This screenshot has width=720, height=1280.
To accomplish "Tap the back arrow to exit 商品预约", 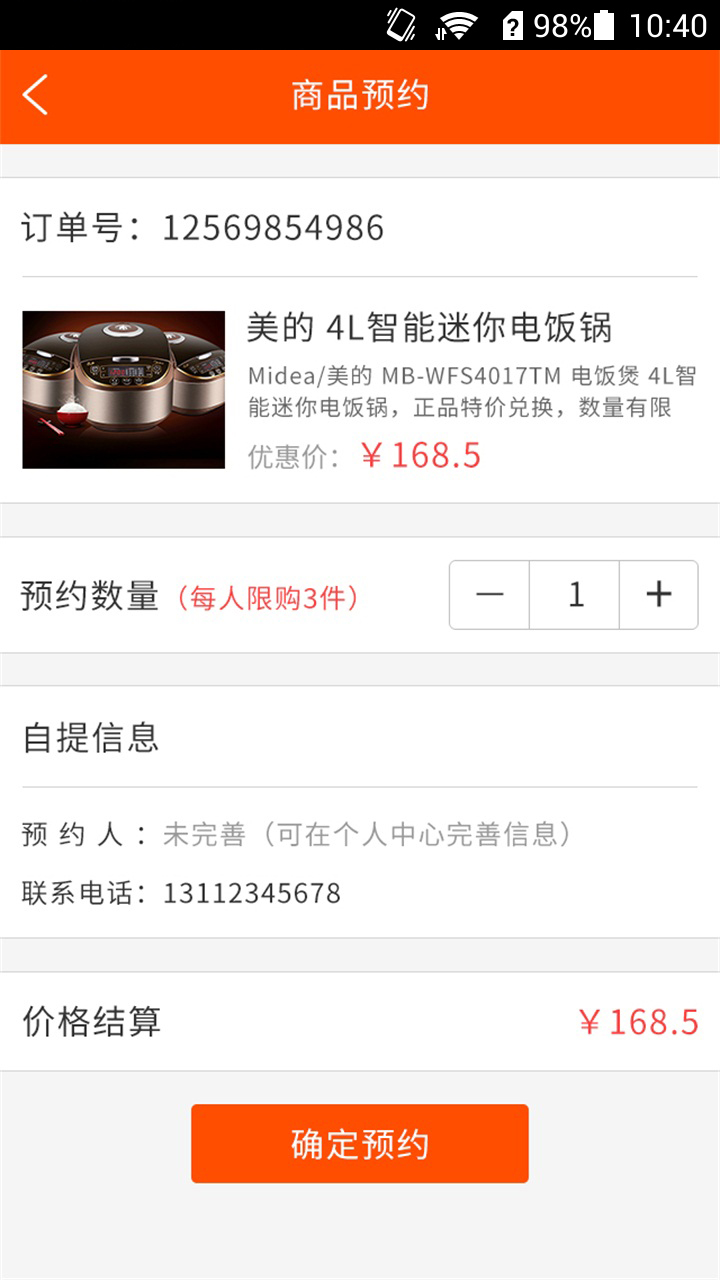I will [x=36, y=95].
